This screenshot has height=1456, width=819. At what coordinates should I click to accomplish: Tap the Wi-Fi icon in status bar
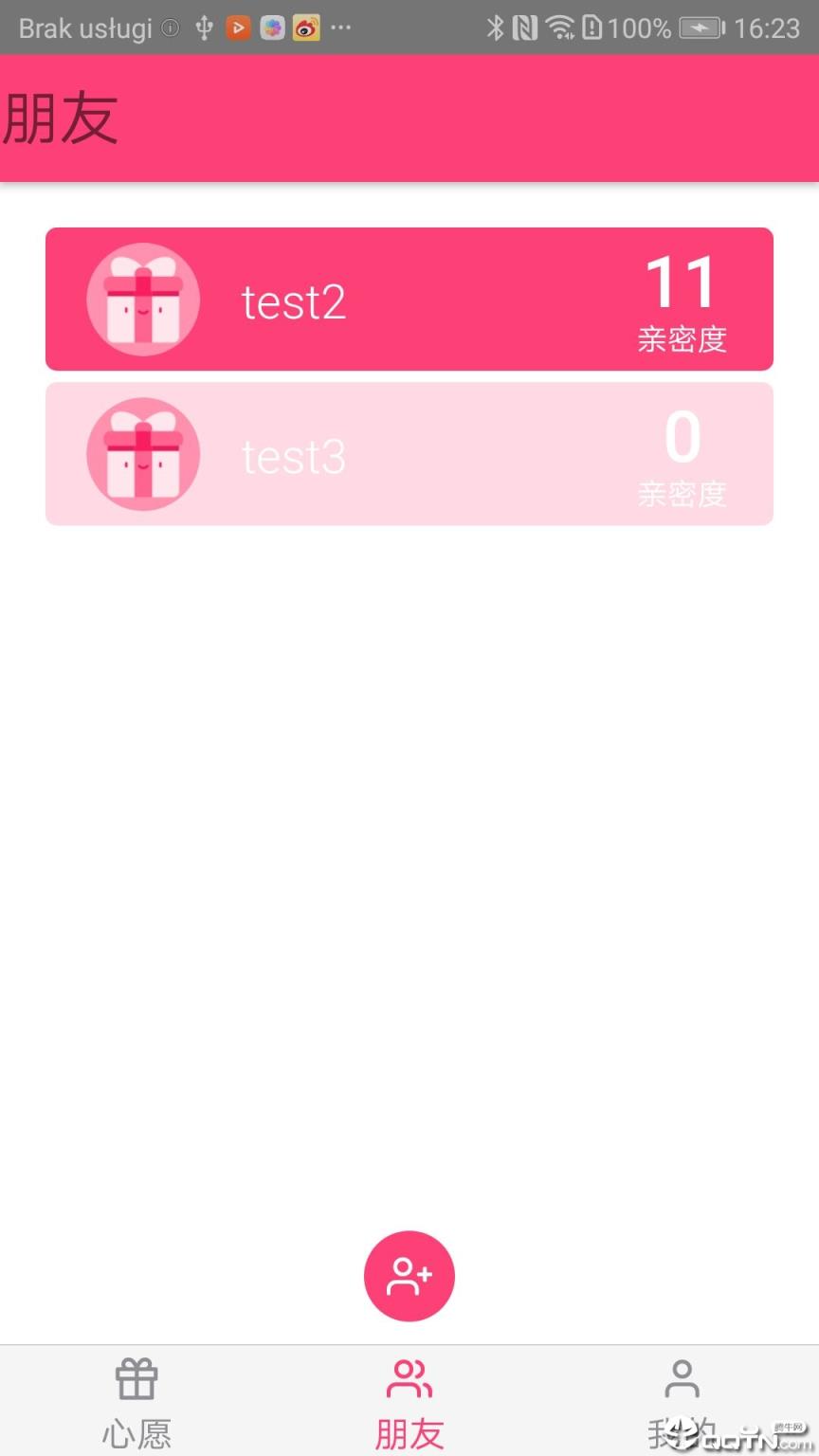pos(561,27)
